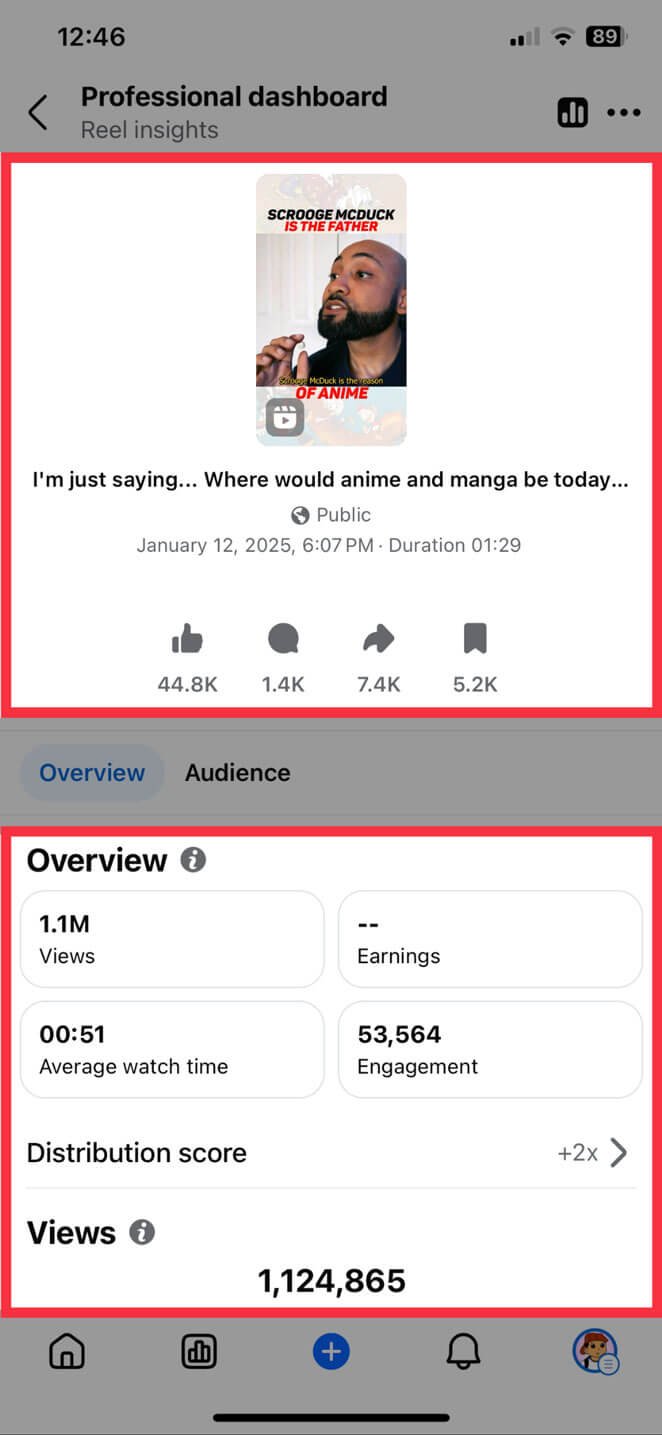Screen dimensions: 662x1435
Task: Expand the Distribution score row
Action: (331, 1153)
